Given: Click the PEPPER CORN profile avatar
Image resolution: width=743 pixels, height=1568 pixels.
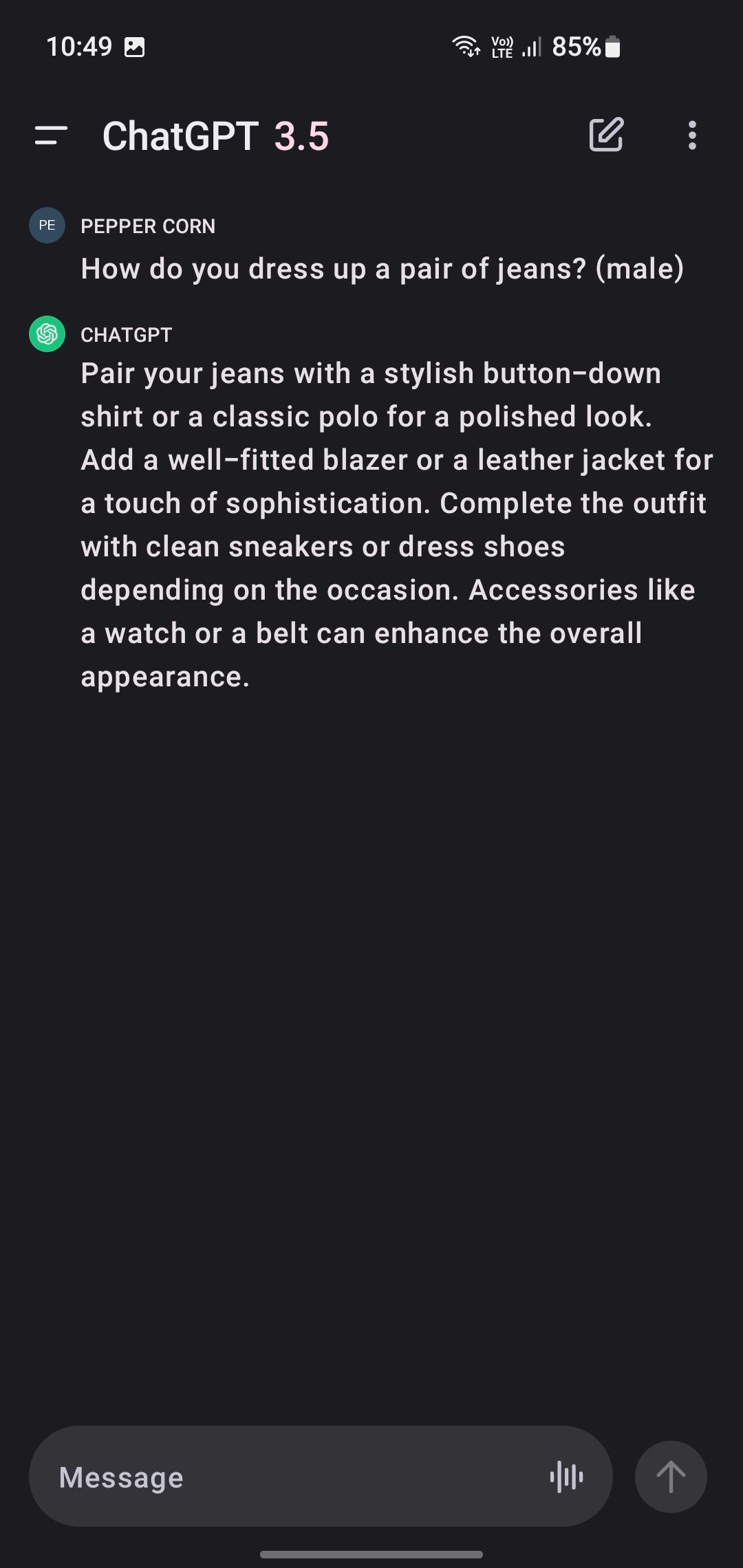Looking at the screenshot, I should (46, 225).
